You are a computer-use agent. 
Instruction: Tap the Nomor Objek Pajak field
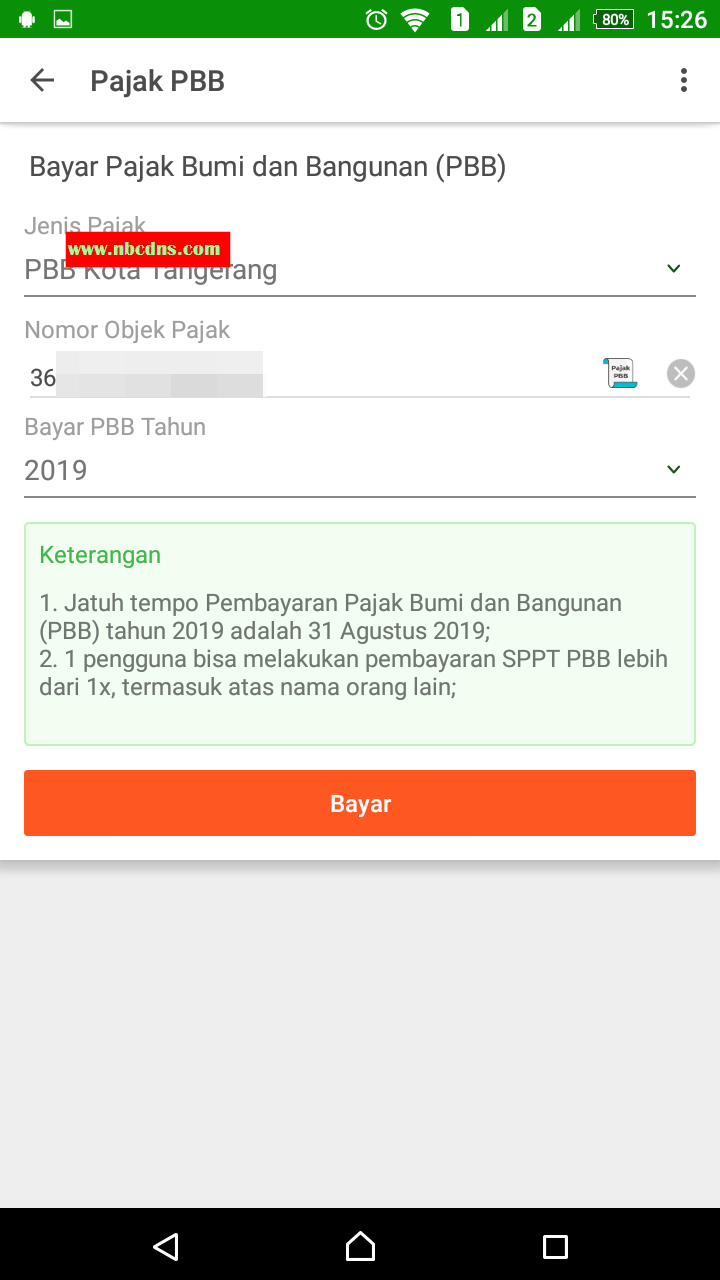click(310, 376)
